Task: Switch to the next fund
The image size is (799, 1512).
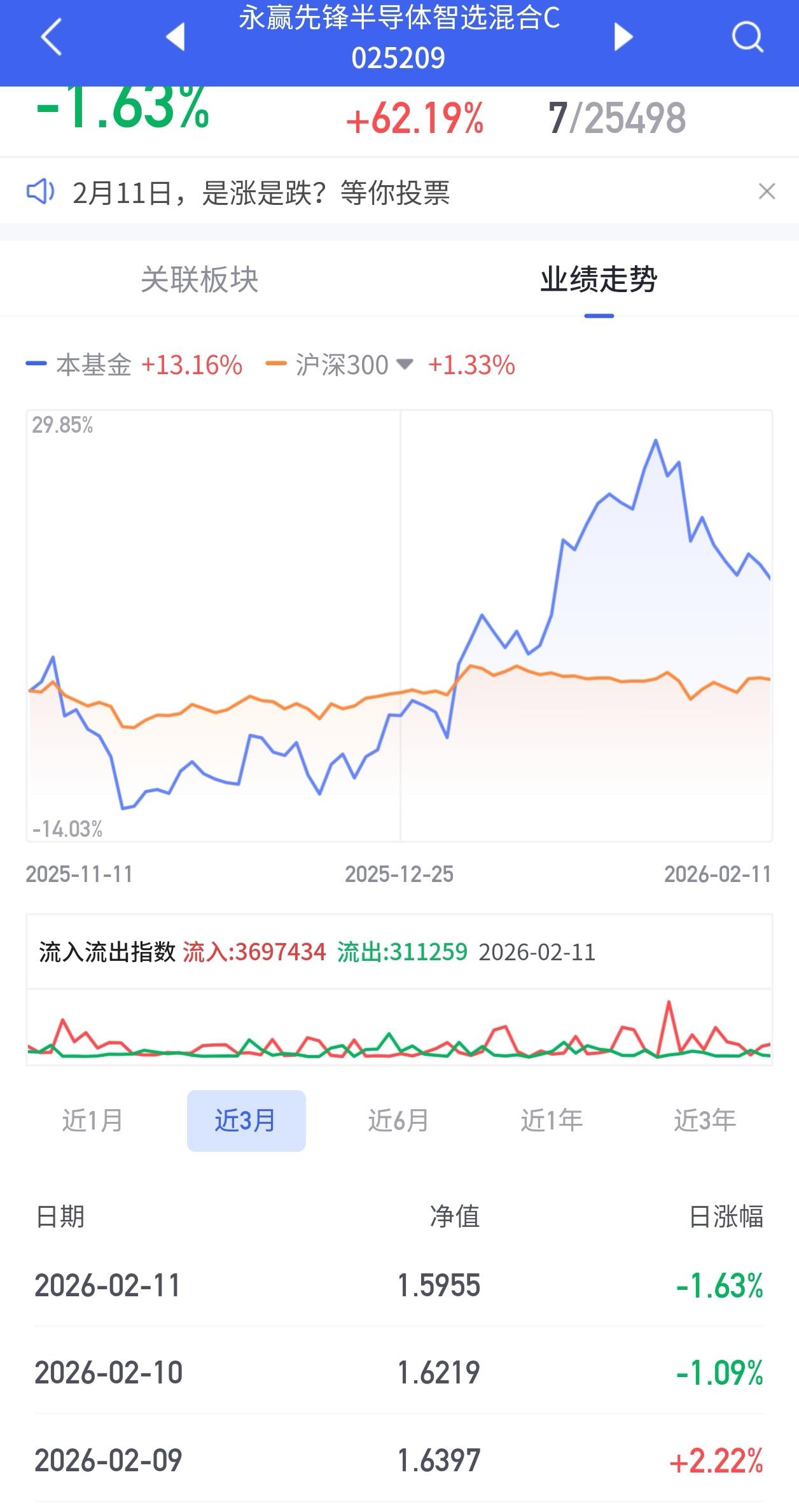Action: [623, 37]
